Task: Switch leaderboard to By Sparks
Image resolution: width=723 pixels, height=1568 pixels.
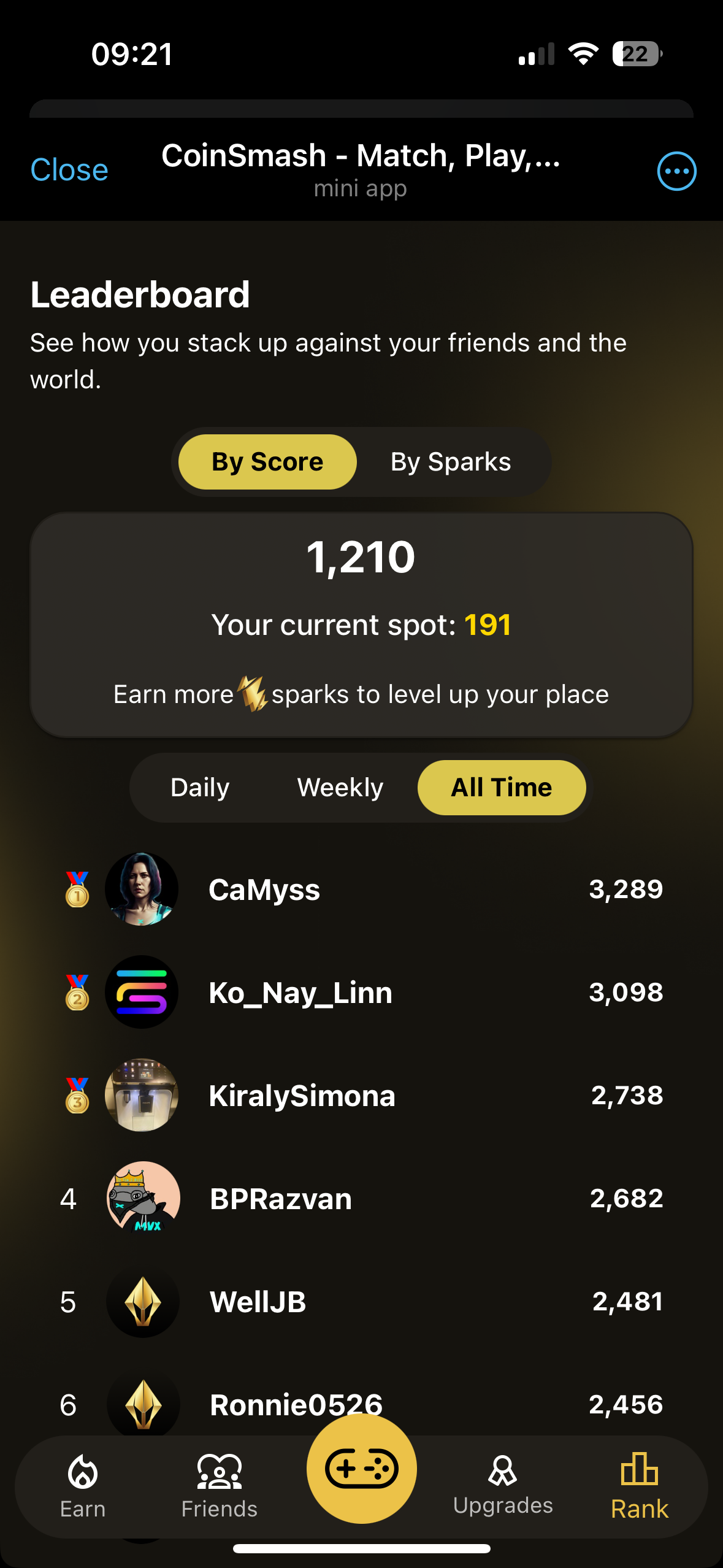Action: pos(451,462)
